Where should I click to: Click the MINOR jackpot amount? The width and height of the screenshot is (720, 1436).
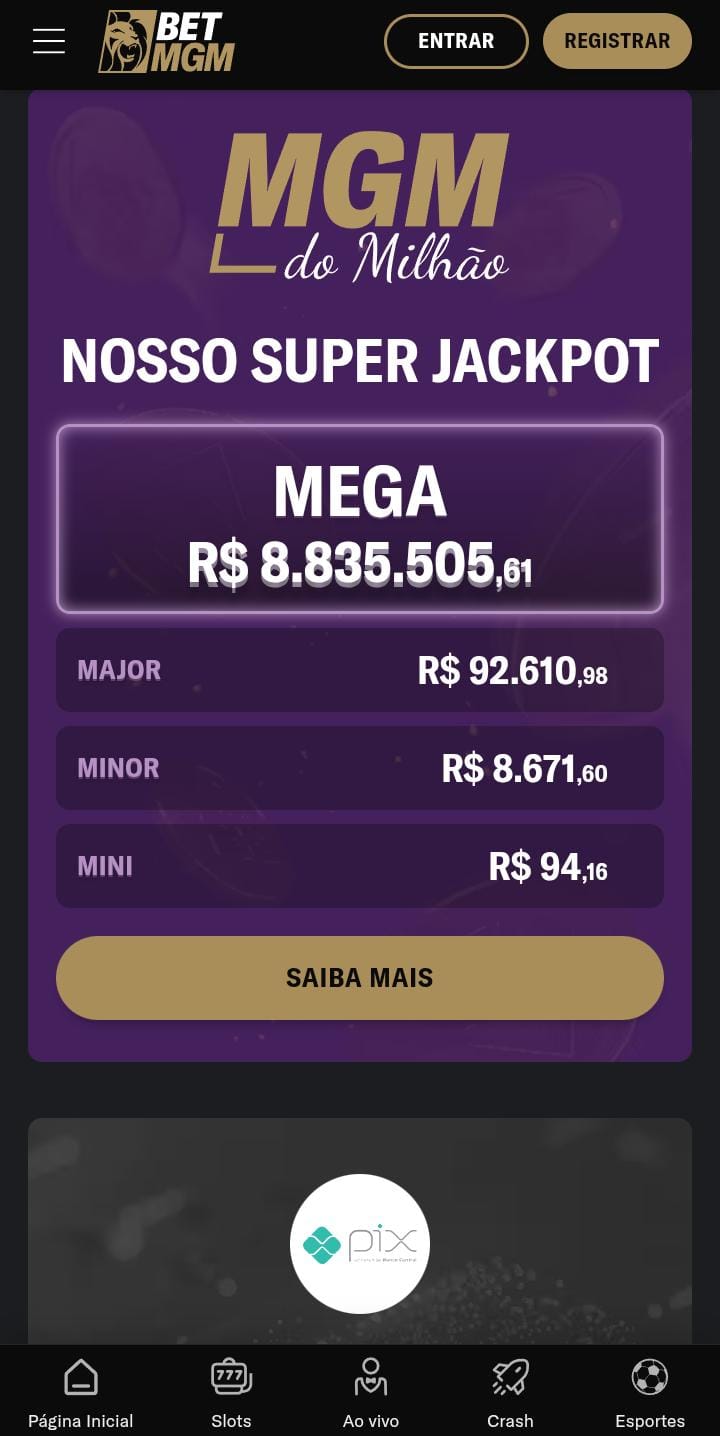click(x=524, y=768)
